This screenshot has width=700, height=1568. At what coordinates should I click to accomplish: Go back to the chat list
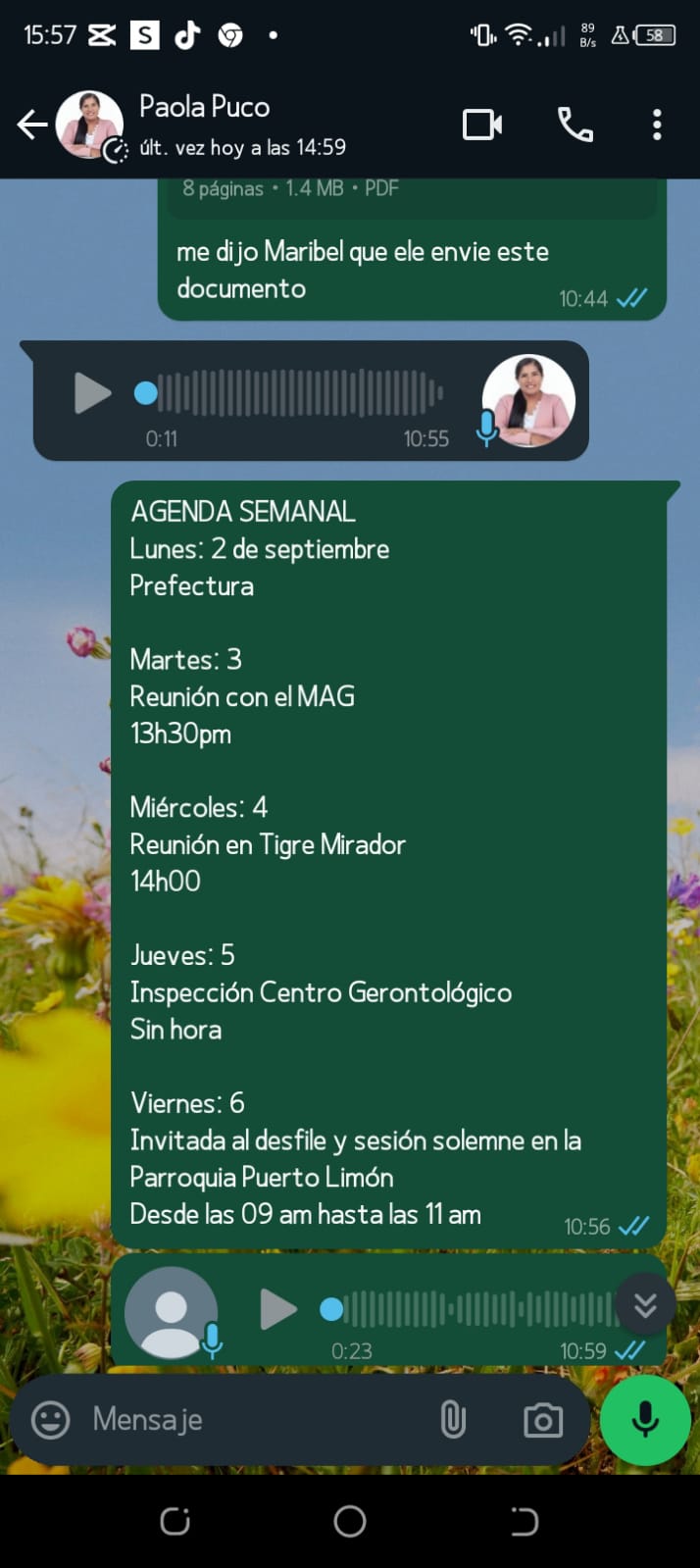point(31,125)
